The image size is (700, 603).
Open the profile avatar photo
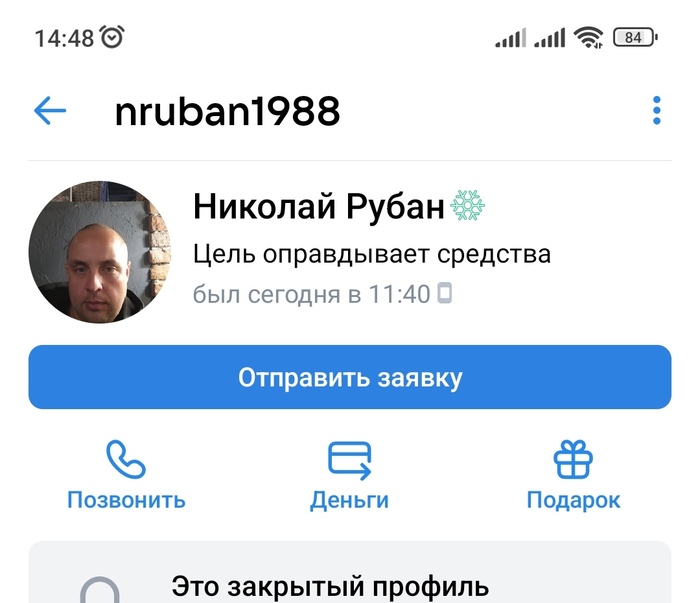[97, 250]
